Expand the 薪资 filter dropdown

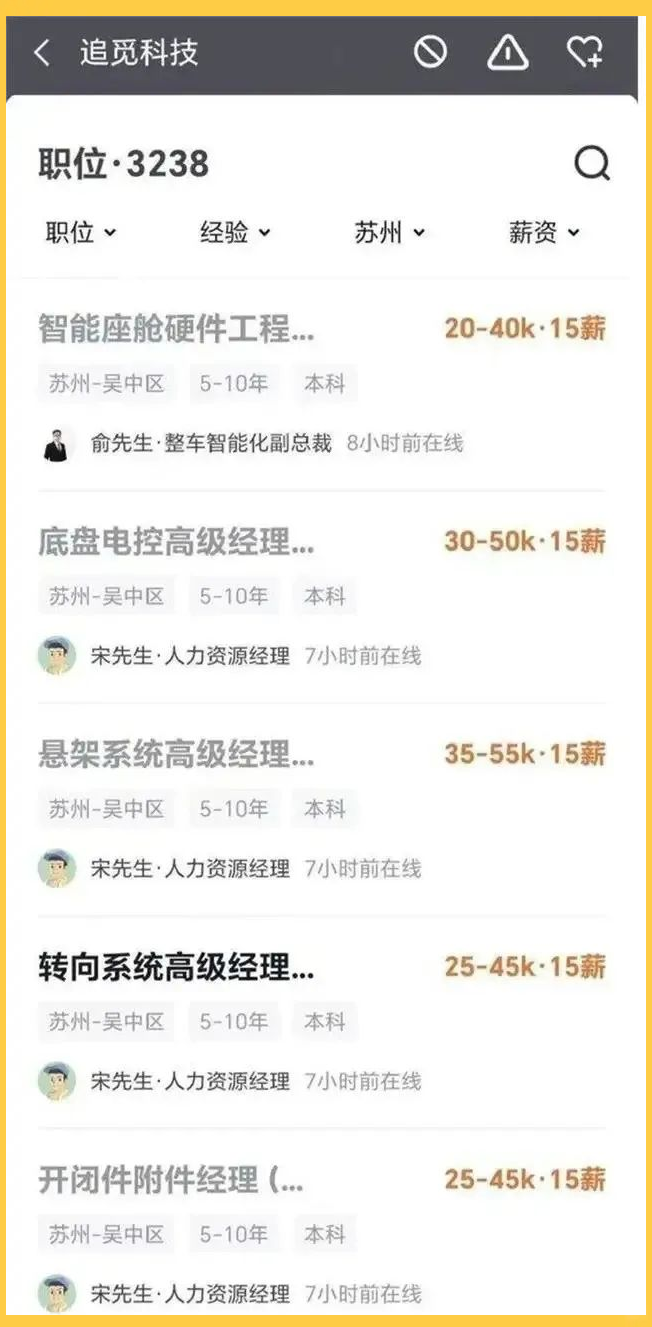544,233
